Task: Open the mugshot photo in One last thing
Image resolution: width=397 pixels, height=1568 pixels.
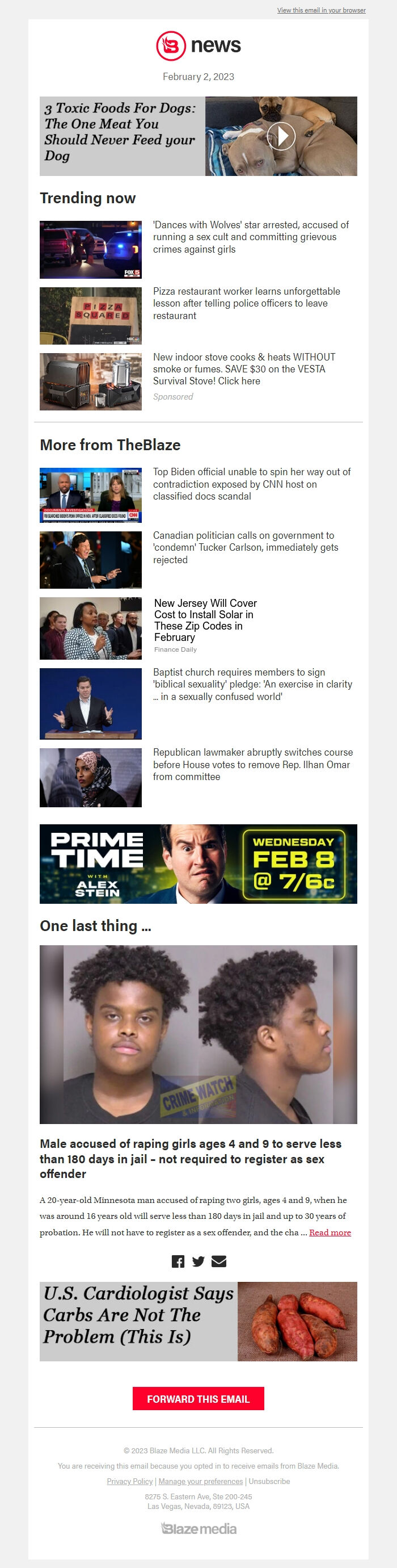Action: click(198, 1034)
